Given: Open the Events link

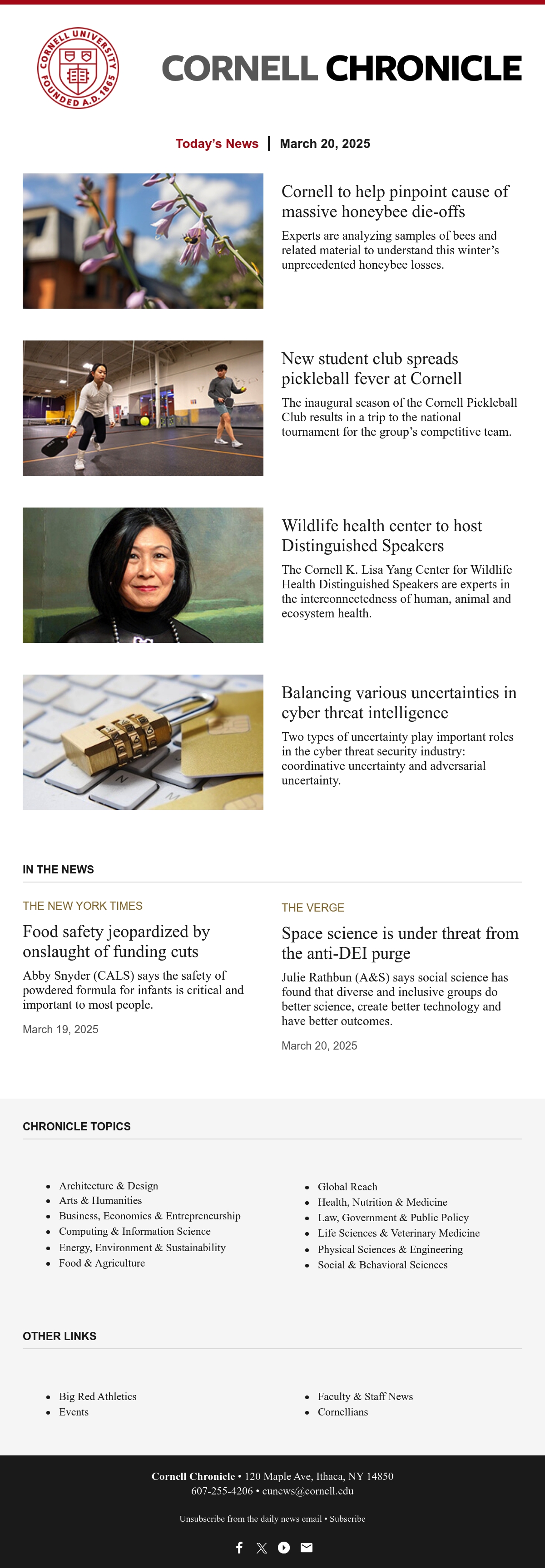Looking at the screenshot, I should [x=74, y=1411].
